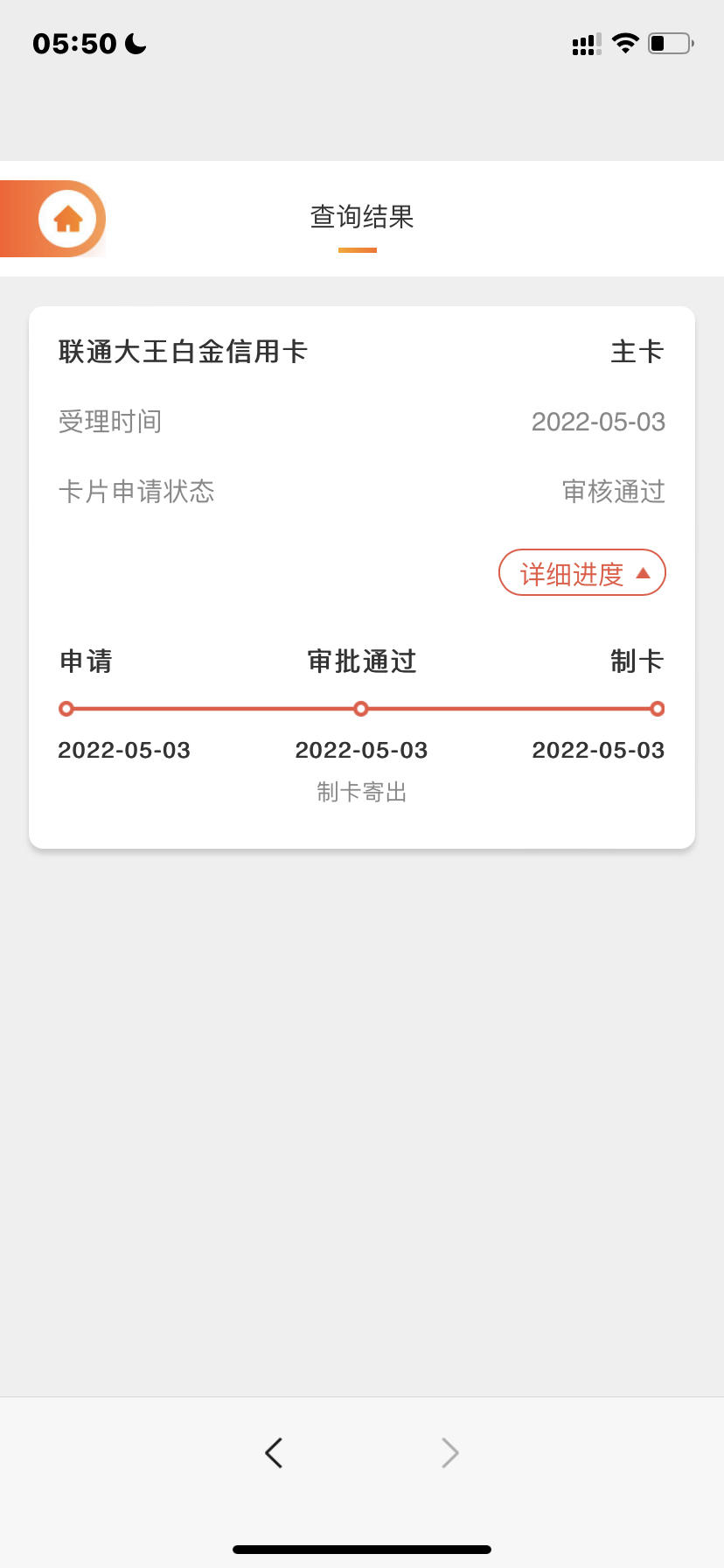Viewport: 724px width, 1568px height.
Task: Navigate back with the left arrow
Action: [274, 1452]
